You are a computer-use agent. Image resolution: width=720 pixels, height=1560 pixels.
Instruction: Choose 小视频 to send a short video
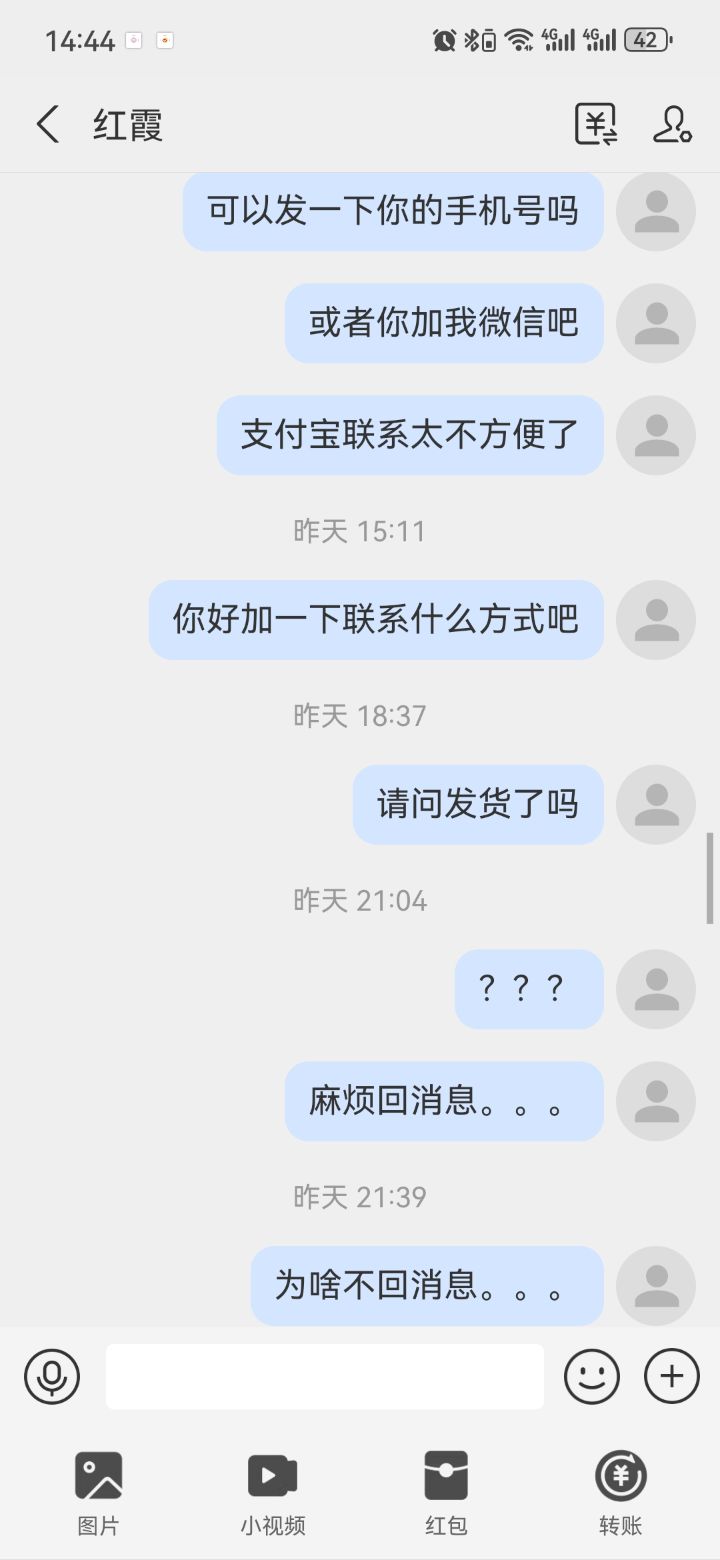pos(272,1493)
